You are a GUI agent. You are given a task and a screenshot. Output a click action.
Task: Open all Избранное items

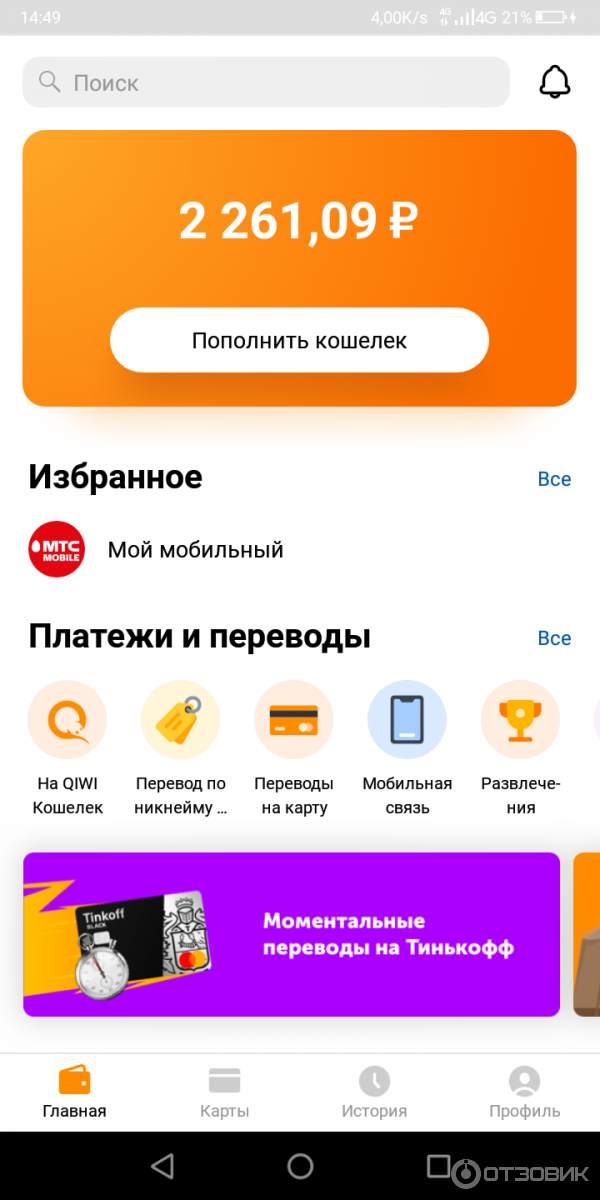click(x=554, y=479)
